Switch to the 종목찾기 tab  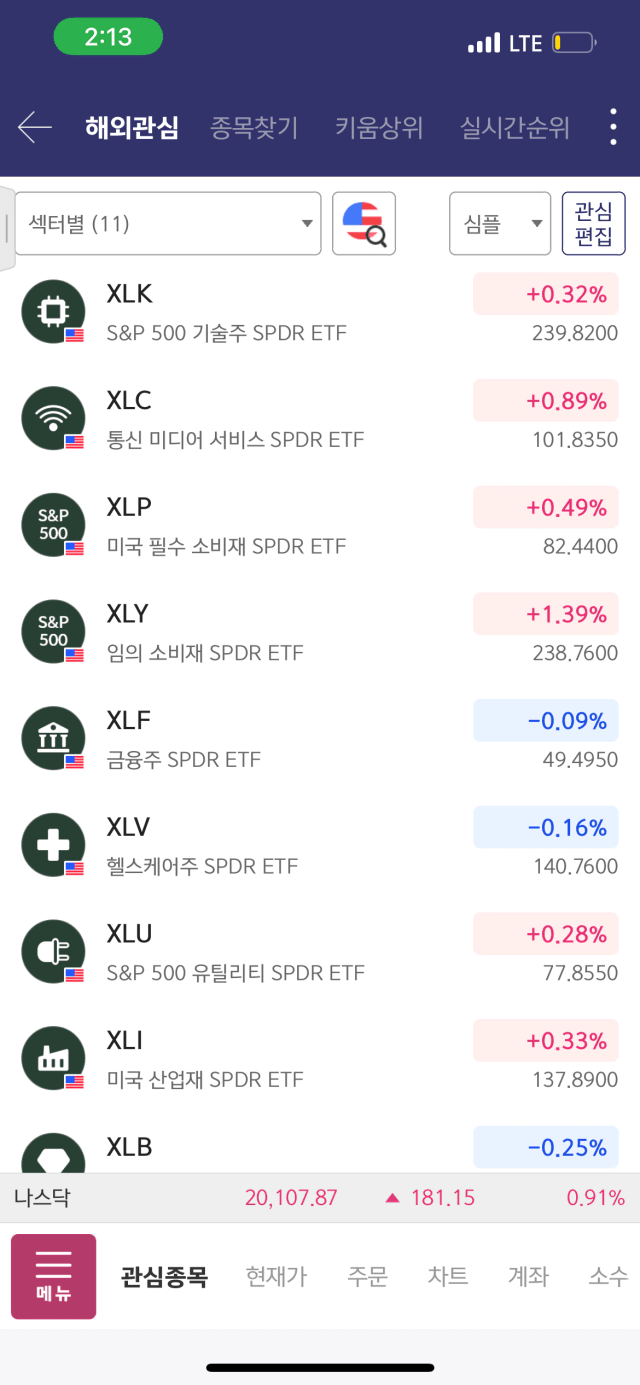(x=254, y=128)
